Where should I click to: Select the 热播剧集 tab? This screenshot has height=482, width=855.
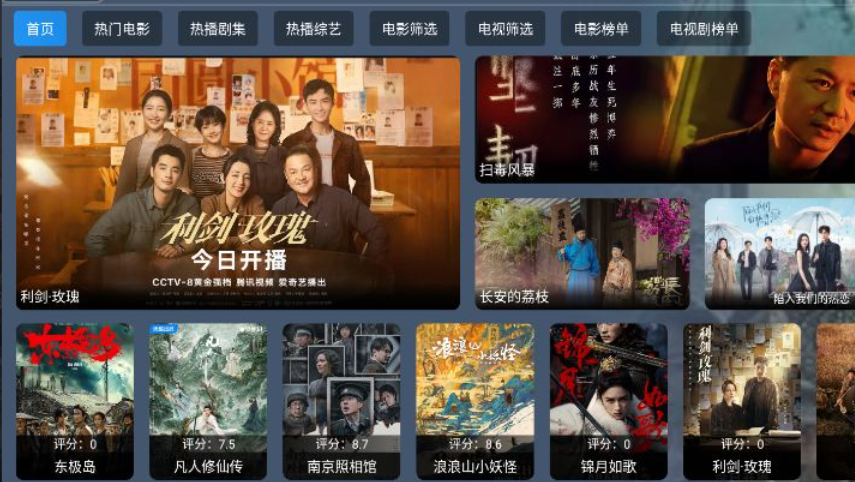217,29
